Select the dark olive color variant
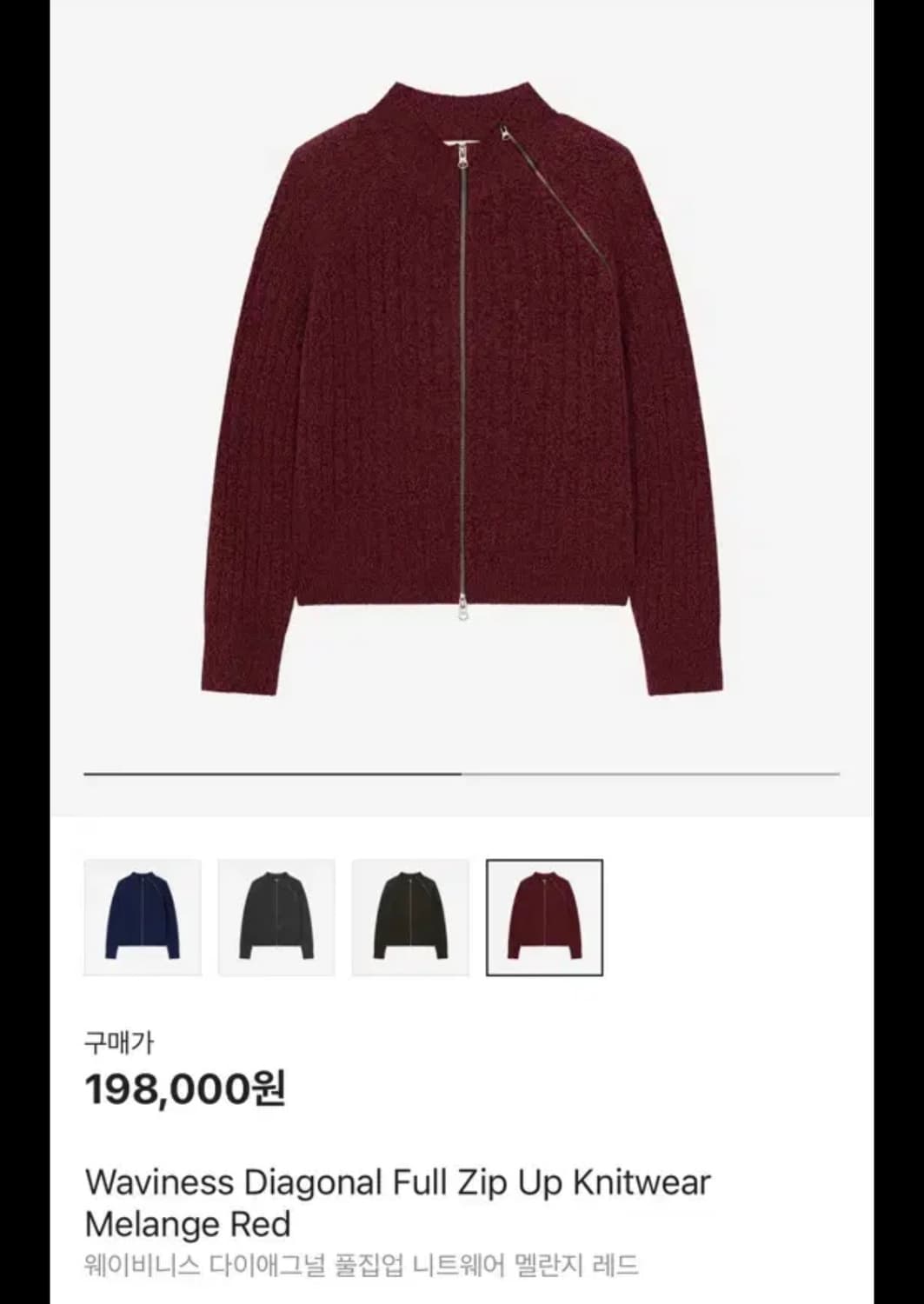 point(409,918)
